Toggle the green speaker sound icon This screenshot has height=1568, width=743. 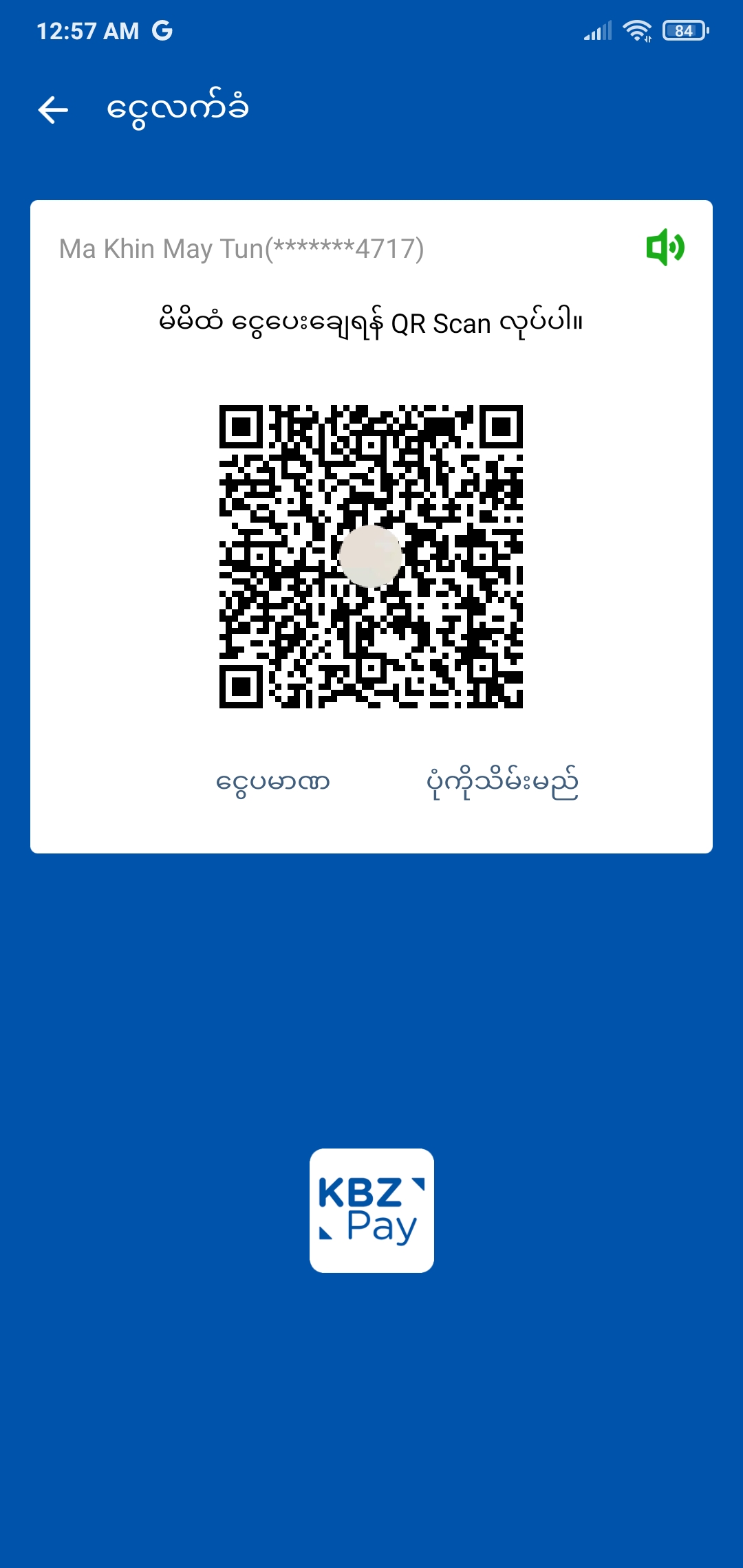pos(665,248)
